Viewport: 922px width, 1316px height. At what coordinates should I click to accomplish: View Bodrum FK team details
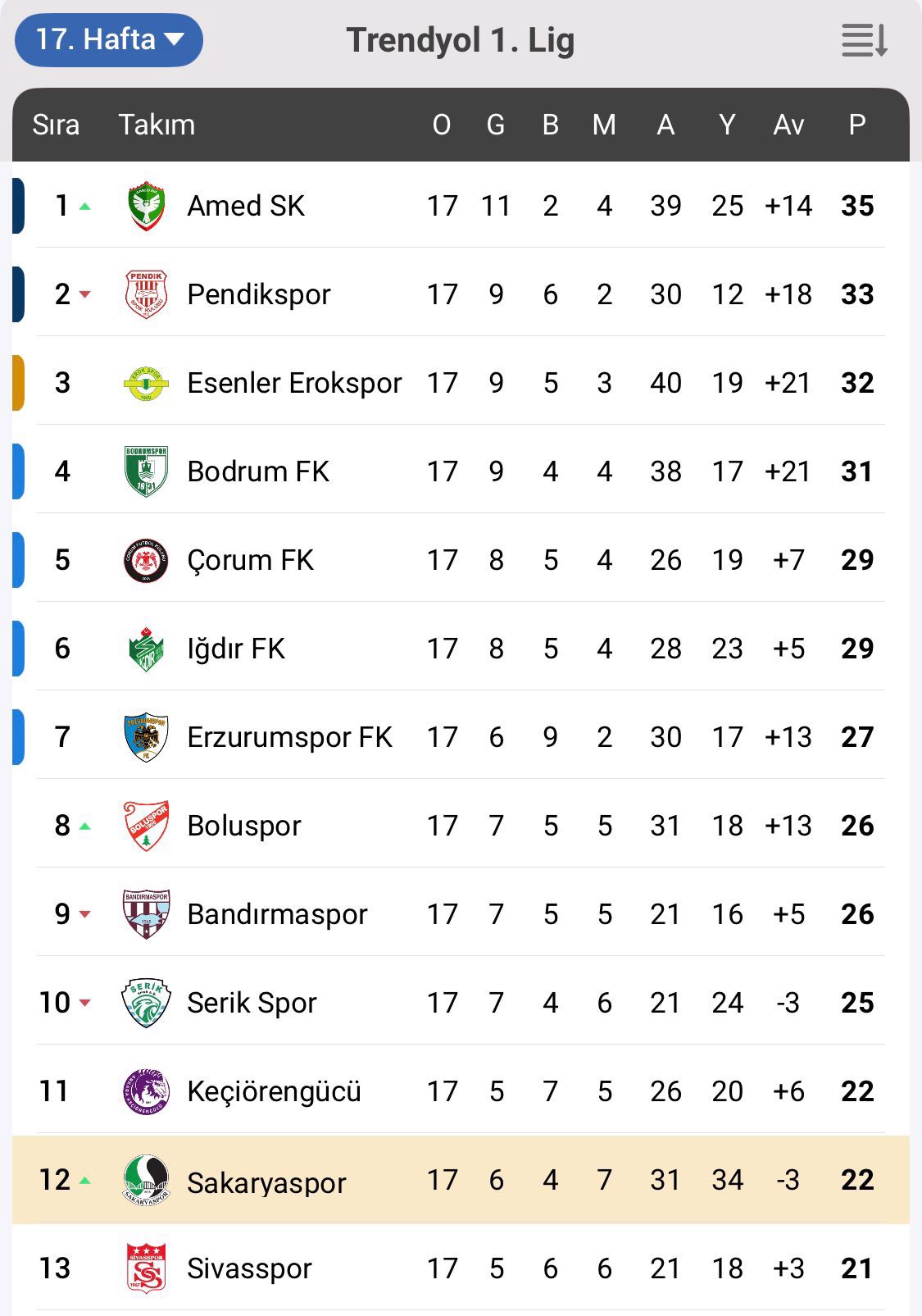pyautogui.click(x=258, y=471)
